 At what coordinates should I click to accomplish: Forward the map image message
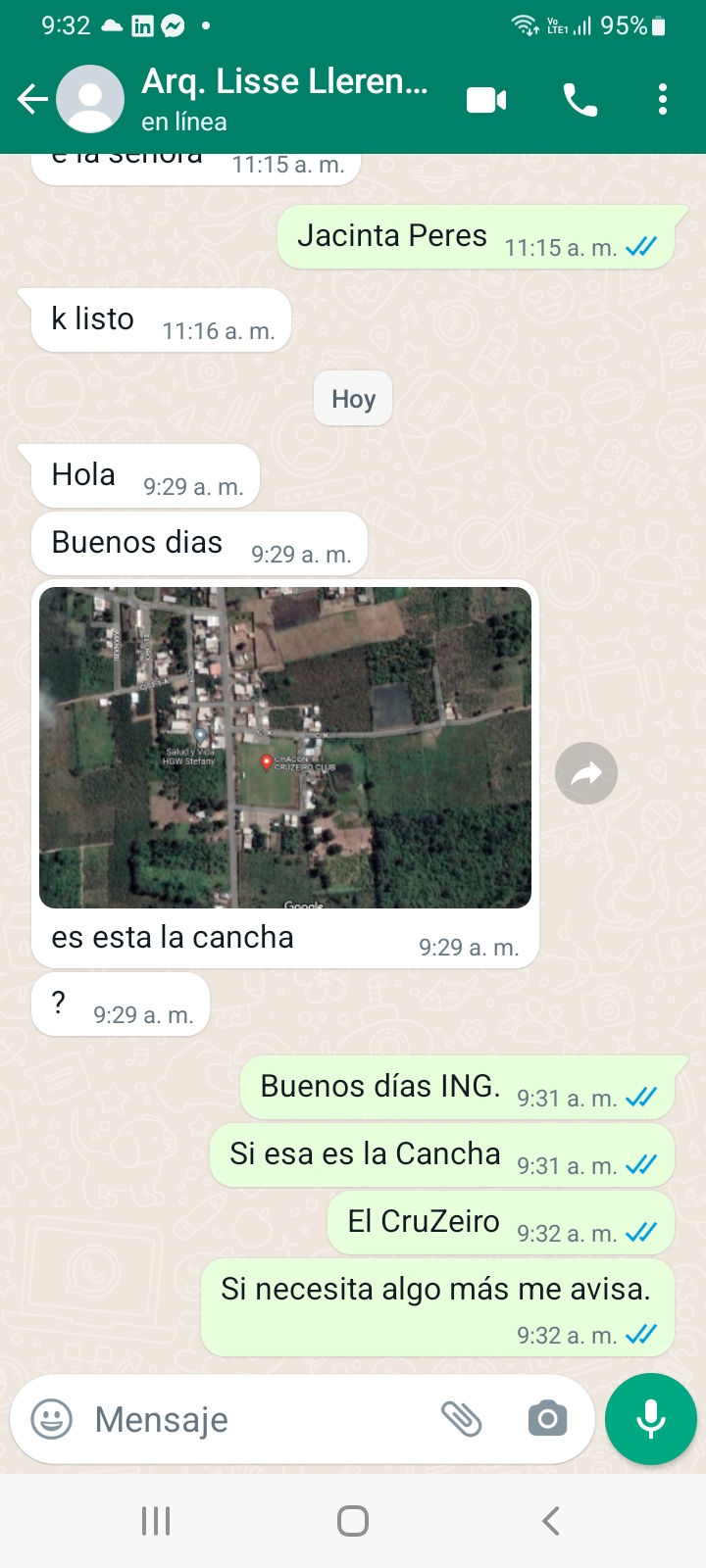[585, 774]
